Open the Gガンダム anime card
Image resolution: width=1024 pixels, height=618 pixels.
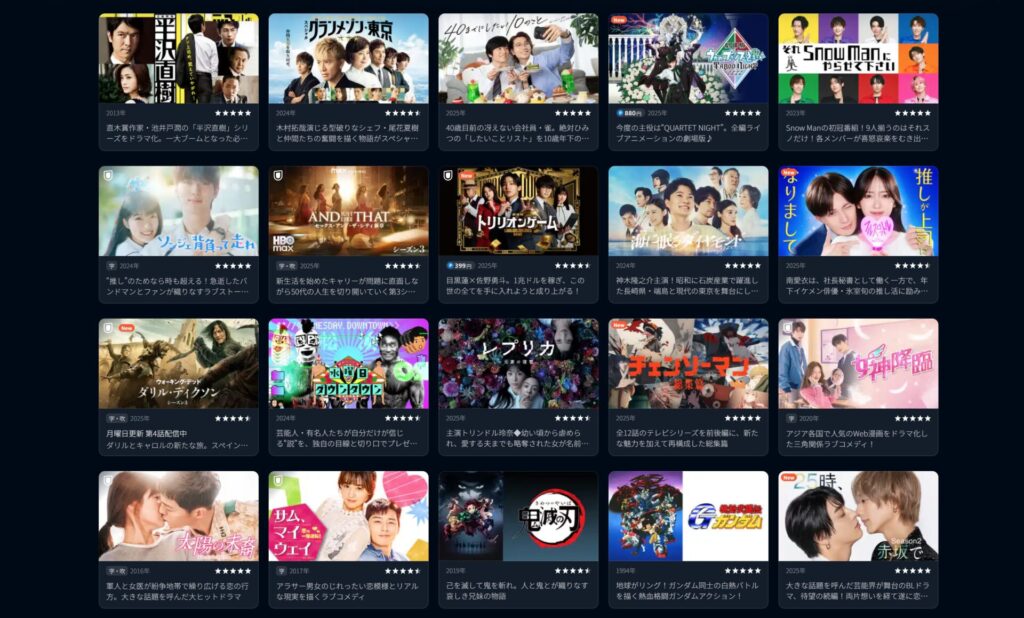click(688, 516)
